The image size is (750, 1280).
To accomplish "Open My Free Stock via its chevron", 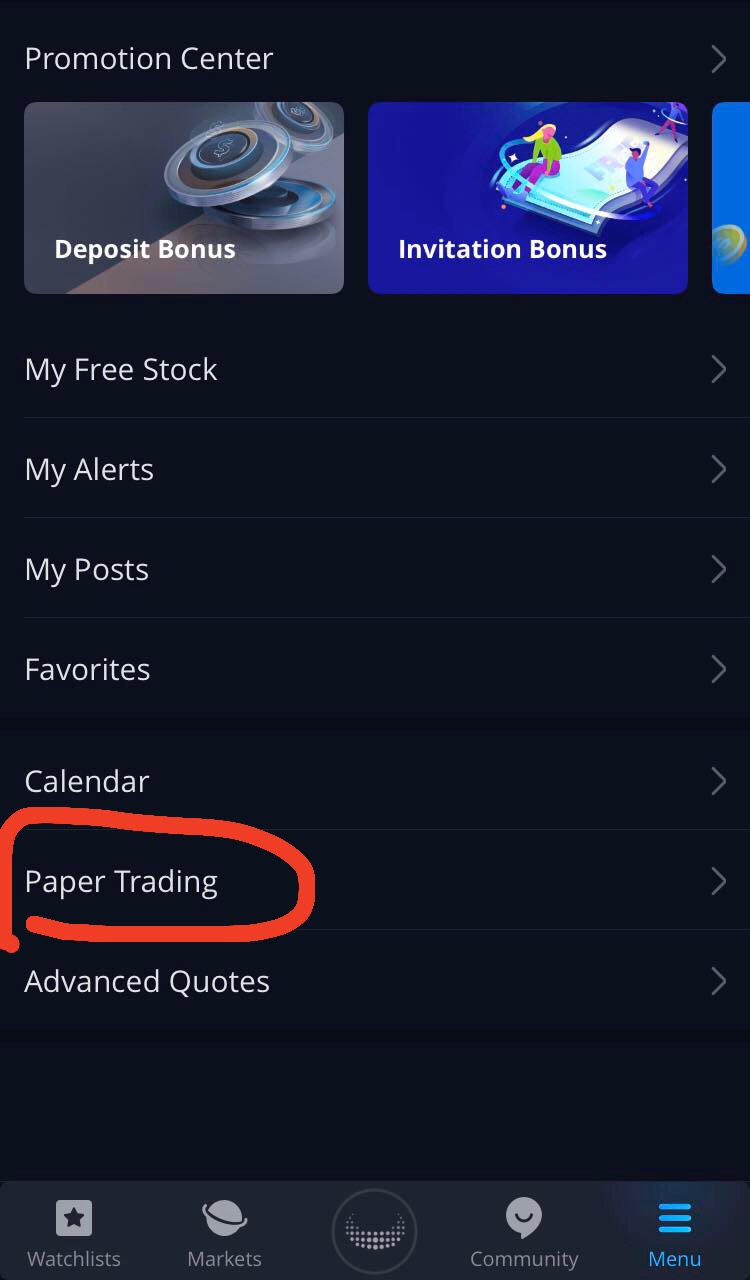I will [717, 369].
